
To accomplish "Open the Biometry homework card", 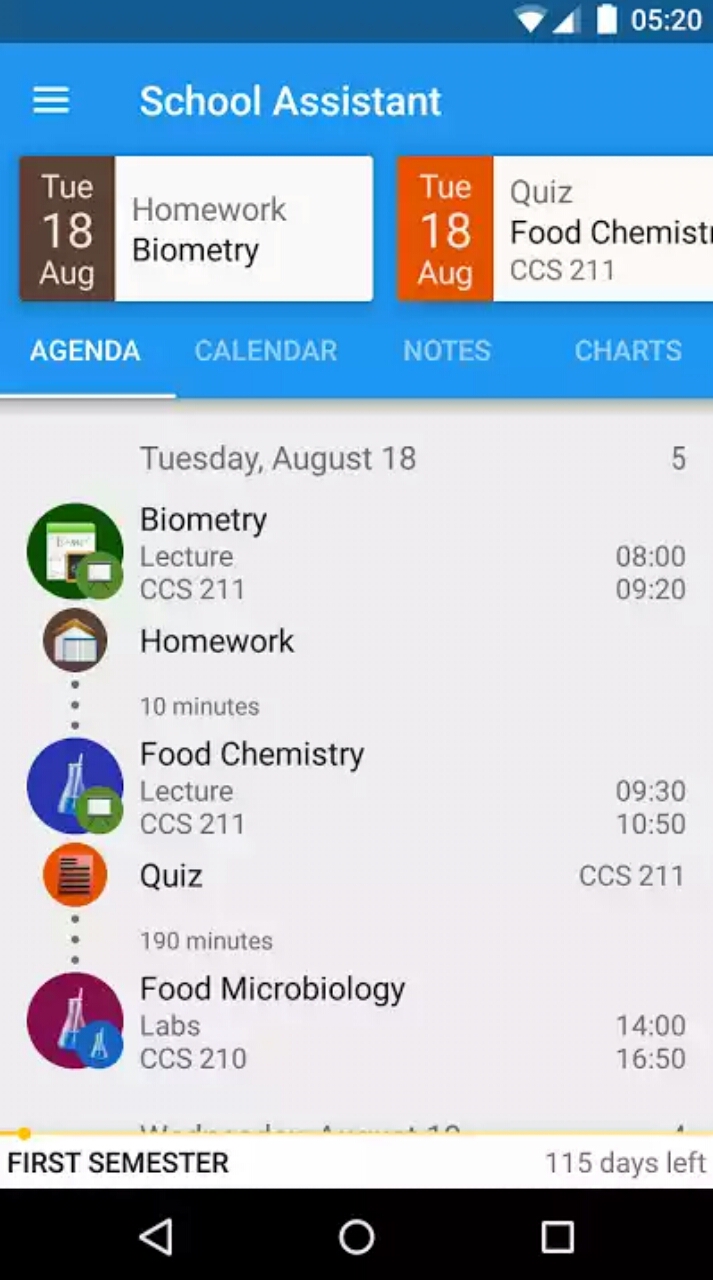I will click(196, 229).
